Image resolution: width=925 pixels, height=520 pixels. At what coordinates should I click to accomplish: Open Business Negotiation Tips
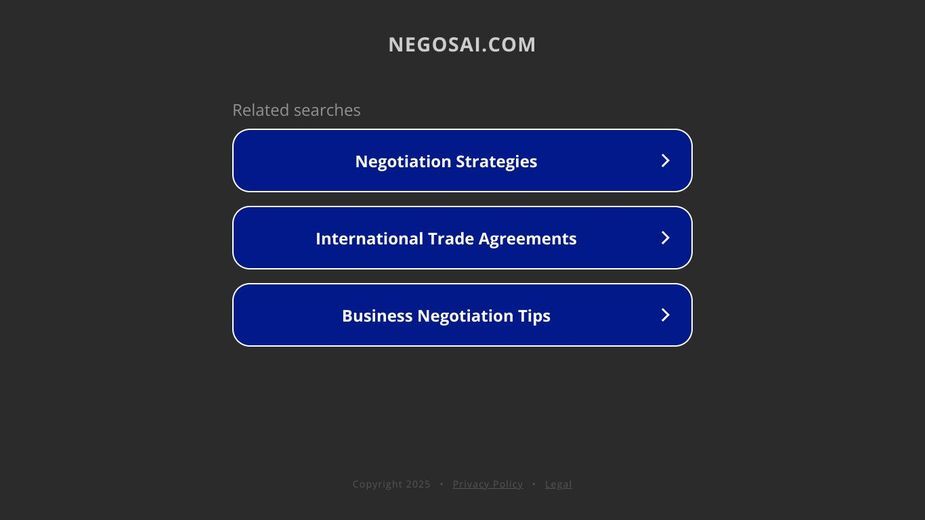[x=462, y=315]
